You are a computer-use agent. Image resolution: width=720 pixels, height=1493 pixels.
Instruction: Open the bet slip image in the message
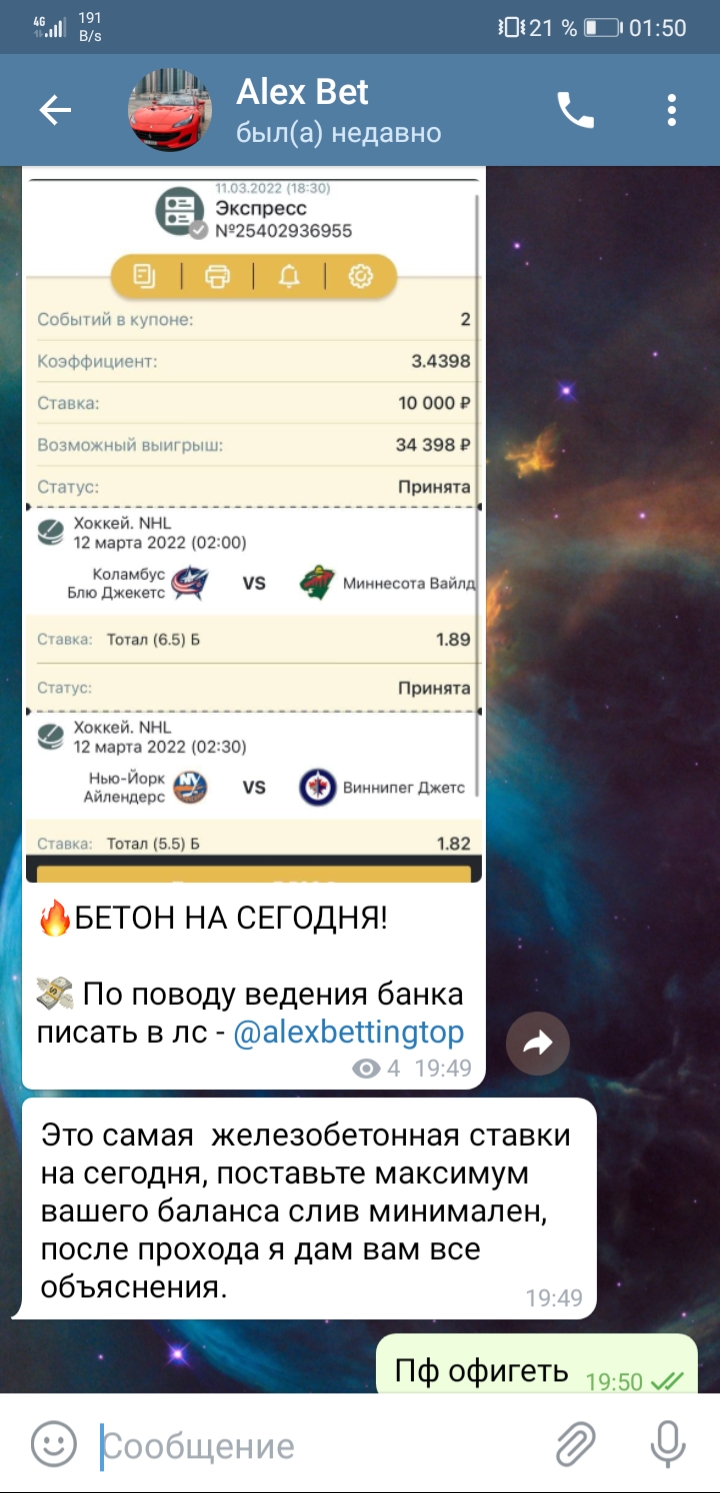tap(254, 524)
